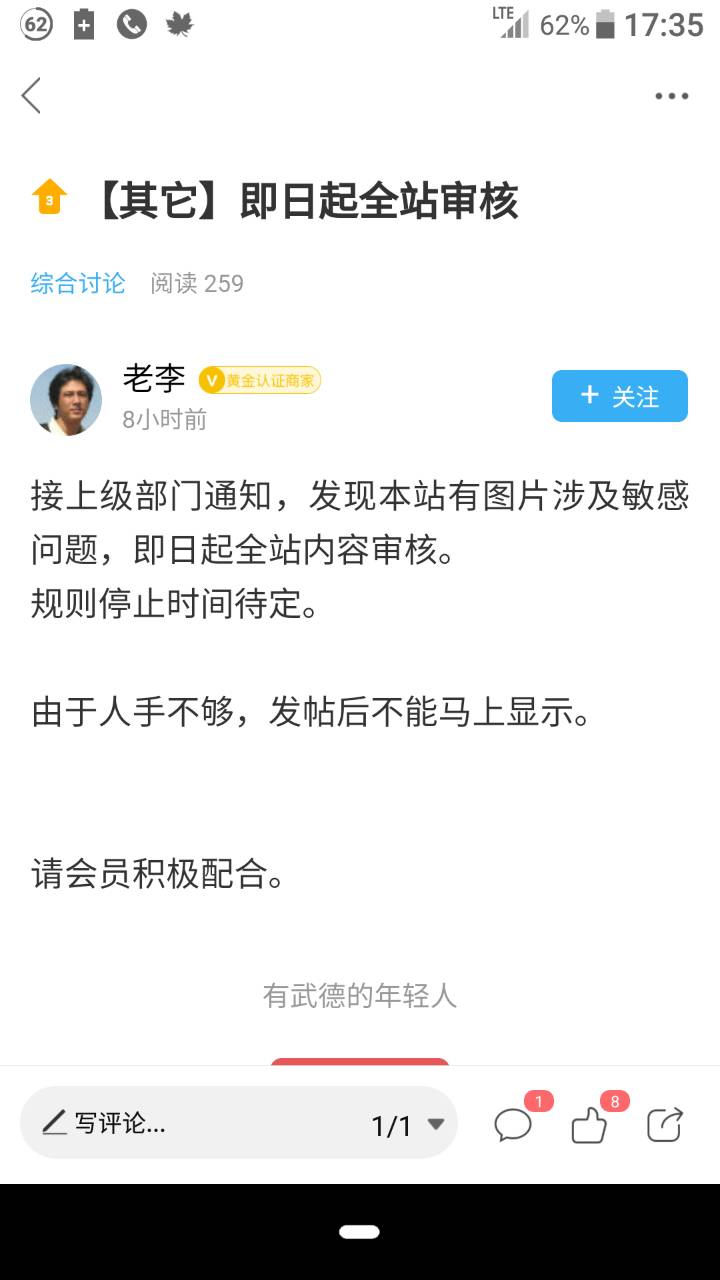Viewport: 720px width, 1280px height.
Task: Expand the 1/1 page selector
Action: click(408, 1125)
